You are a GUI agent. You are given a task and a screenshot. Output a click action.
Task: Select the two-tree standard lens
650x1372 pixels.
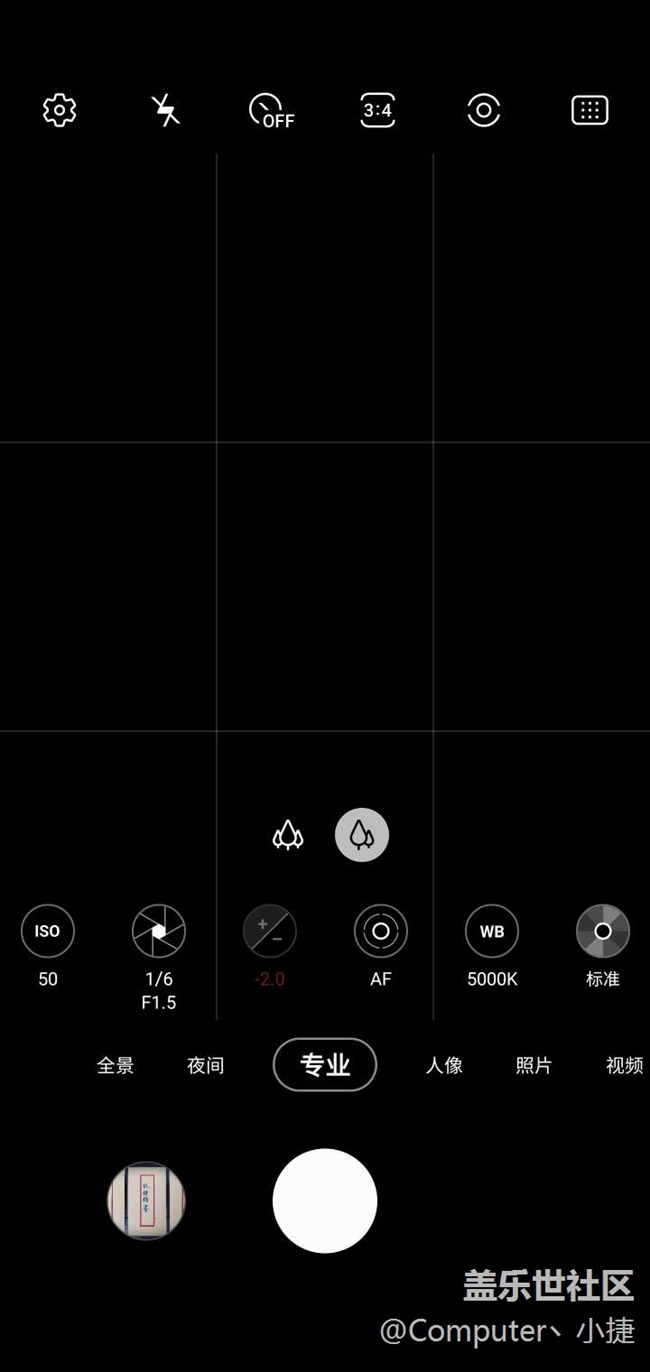pyautogui.click(x=361, y=835)
